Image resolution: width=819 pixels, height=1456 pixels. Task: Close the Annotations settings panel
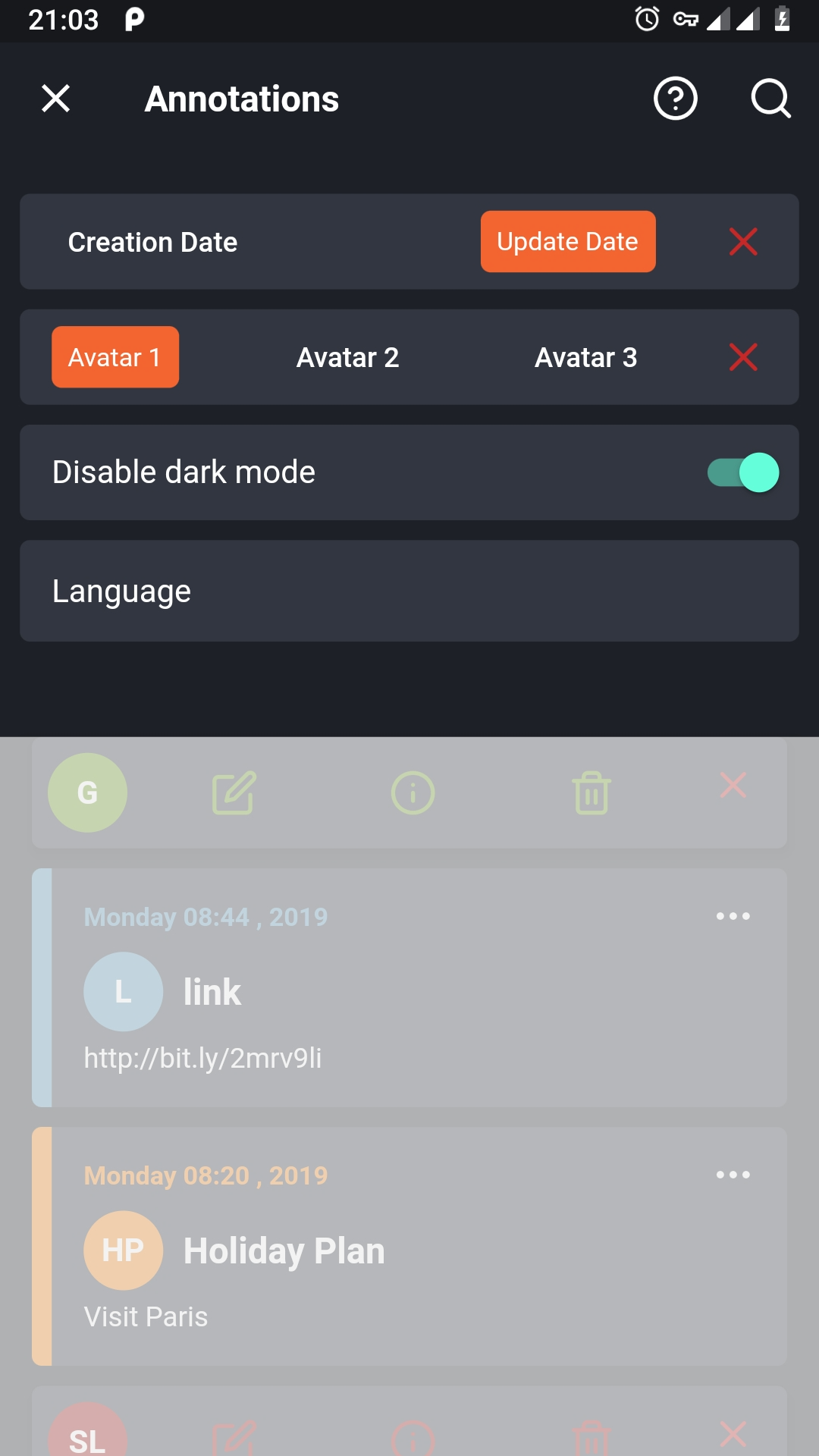coord(55,99)
